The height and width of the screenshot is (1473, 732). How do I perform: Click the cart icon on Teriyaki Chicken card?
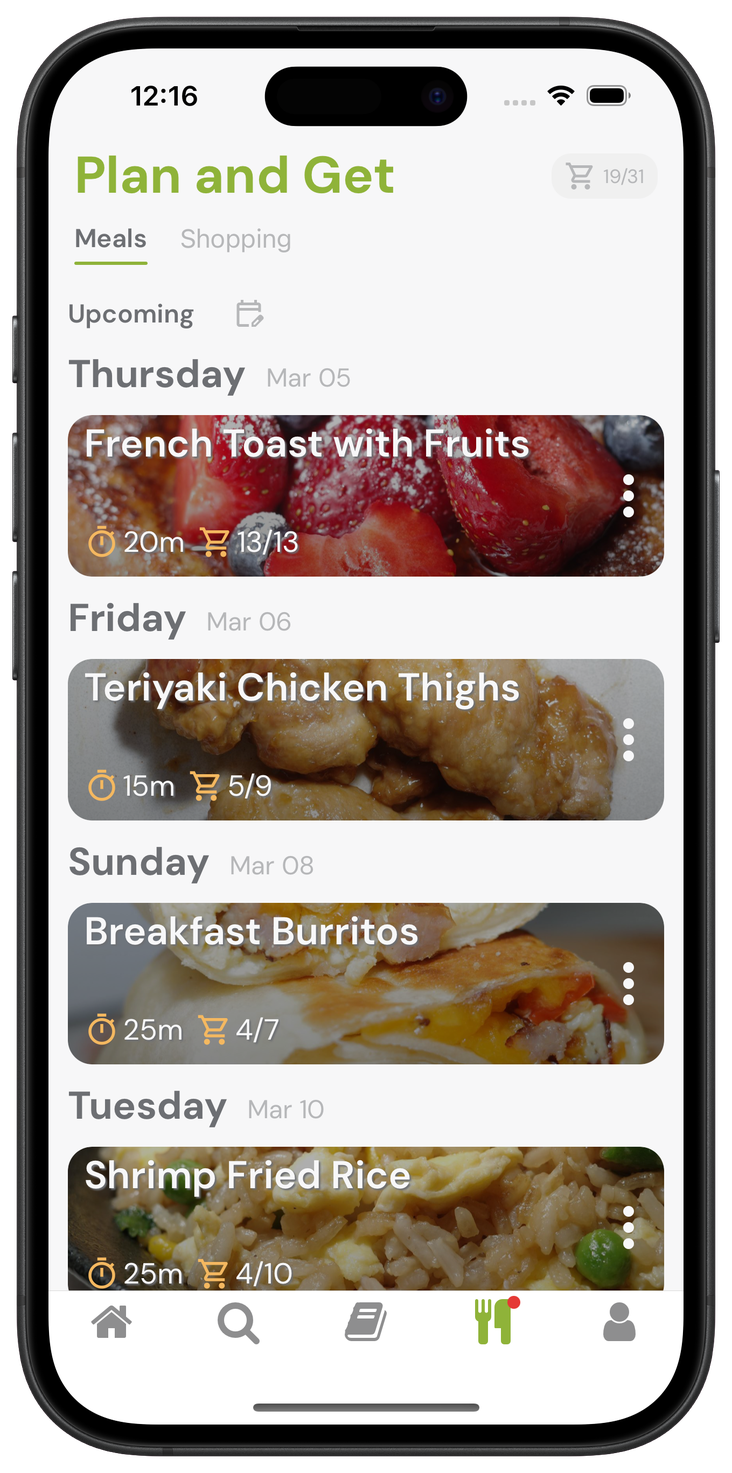coord(205,786)
